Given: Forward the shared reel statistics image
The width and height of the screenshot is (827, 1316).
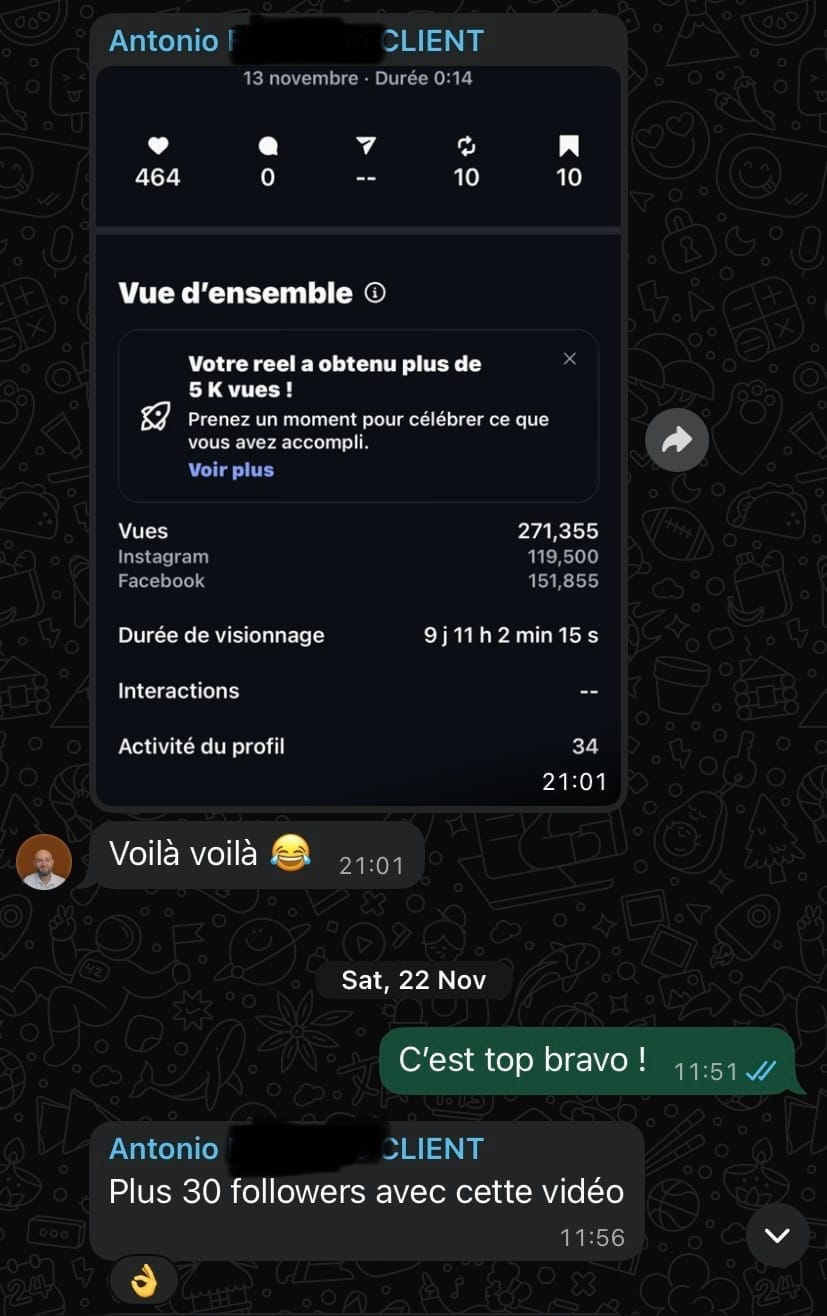Looking at the screenshot, I should pyautogui.click(x=677, y=439).
